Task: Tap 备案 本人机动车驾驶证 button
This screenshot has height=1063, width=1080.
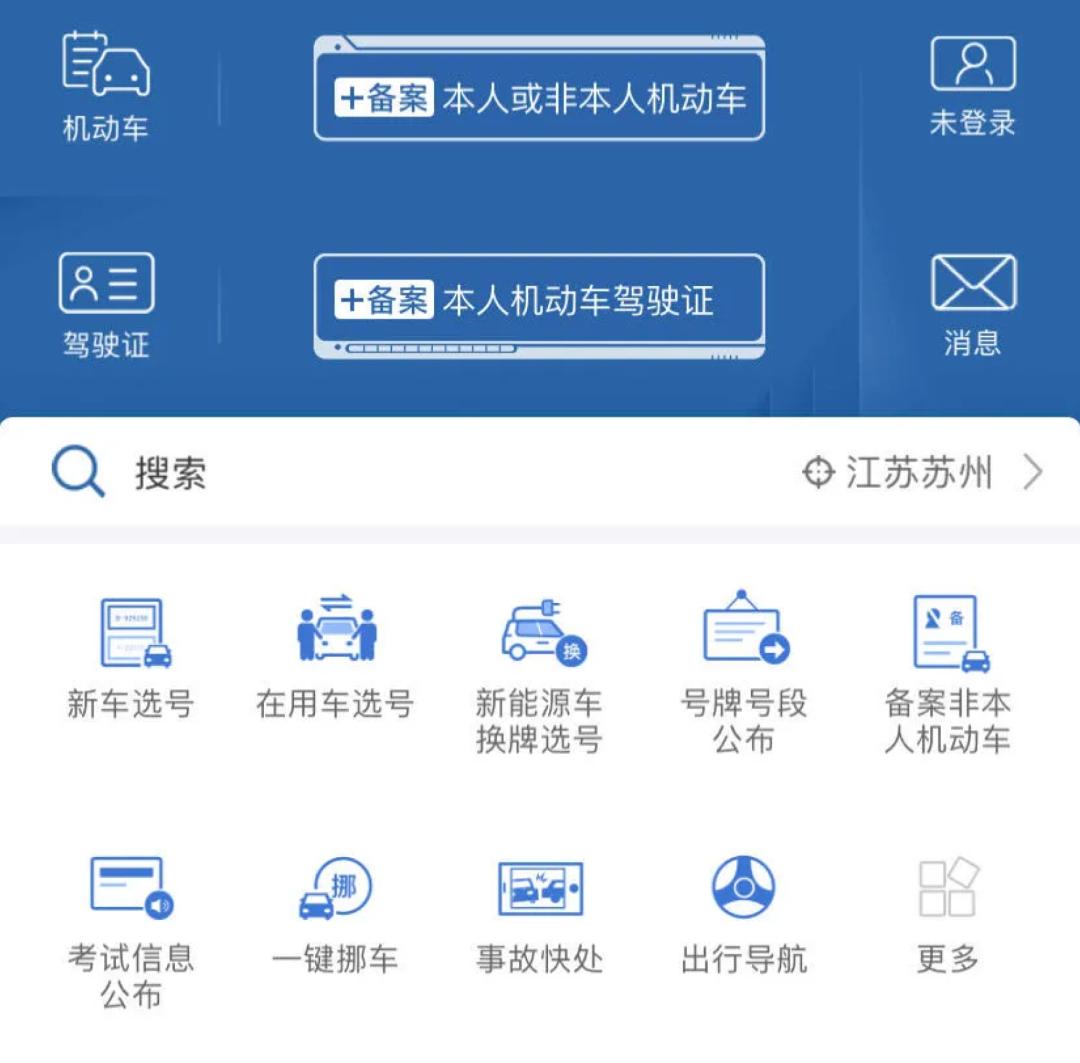Action: pyautogui.click(x=539, y=301)
